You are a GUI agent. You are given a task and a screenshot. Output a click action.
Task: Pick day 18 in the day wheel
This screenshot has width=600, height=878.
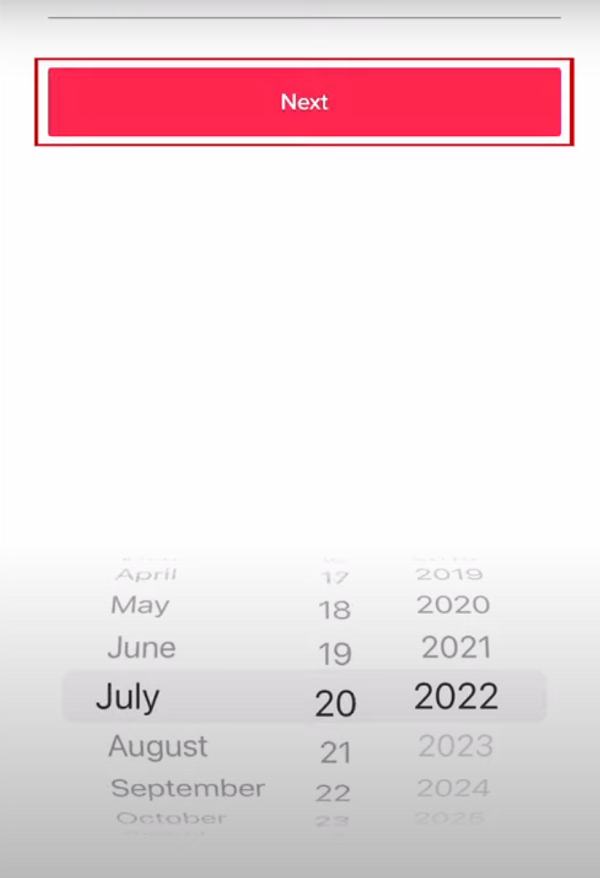point(335,609)
